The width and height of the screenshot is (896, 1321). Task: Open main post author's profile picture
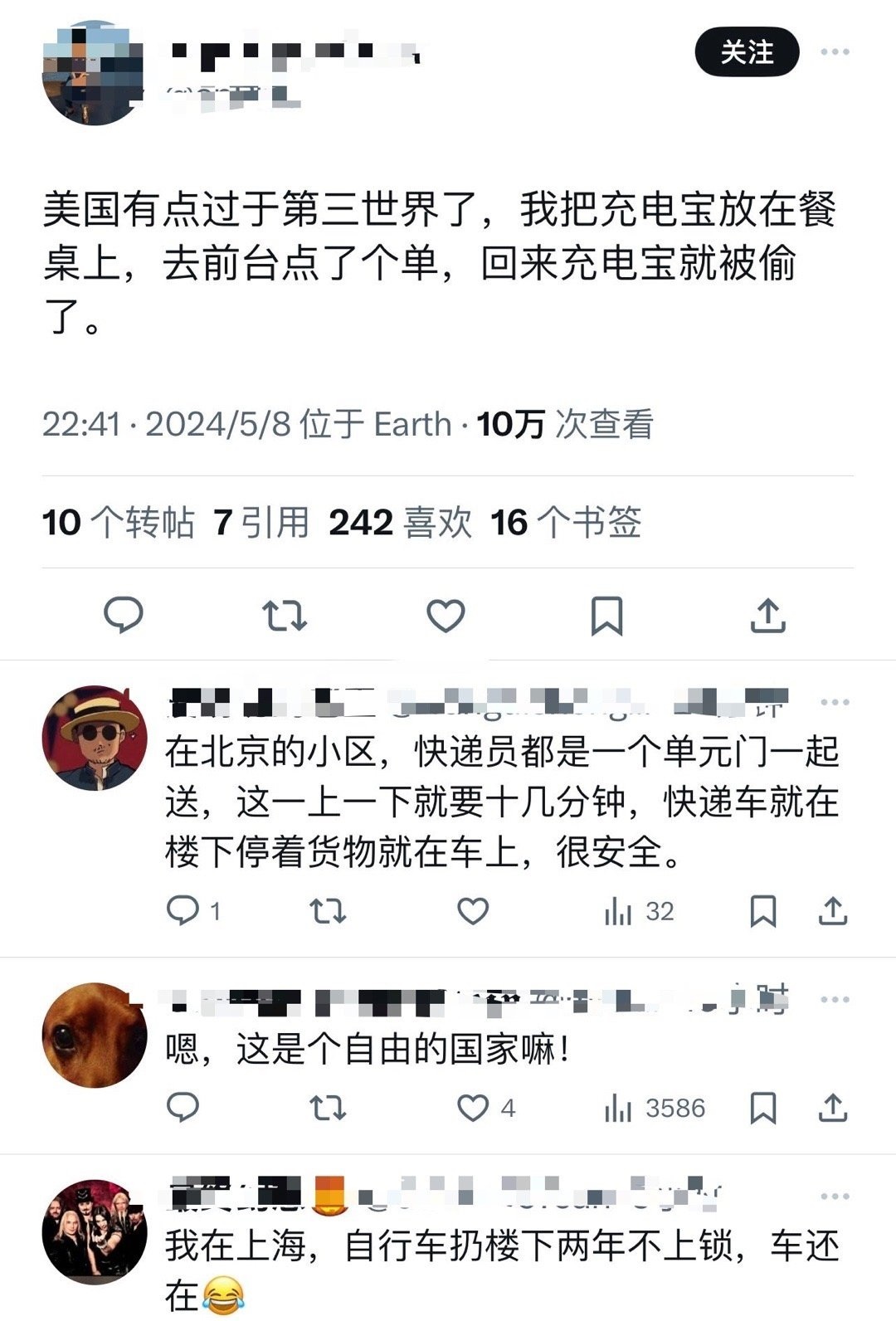(x=93, y=73)
